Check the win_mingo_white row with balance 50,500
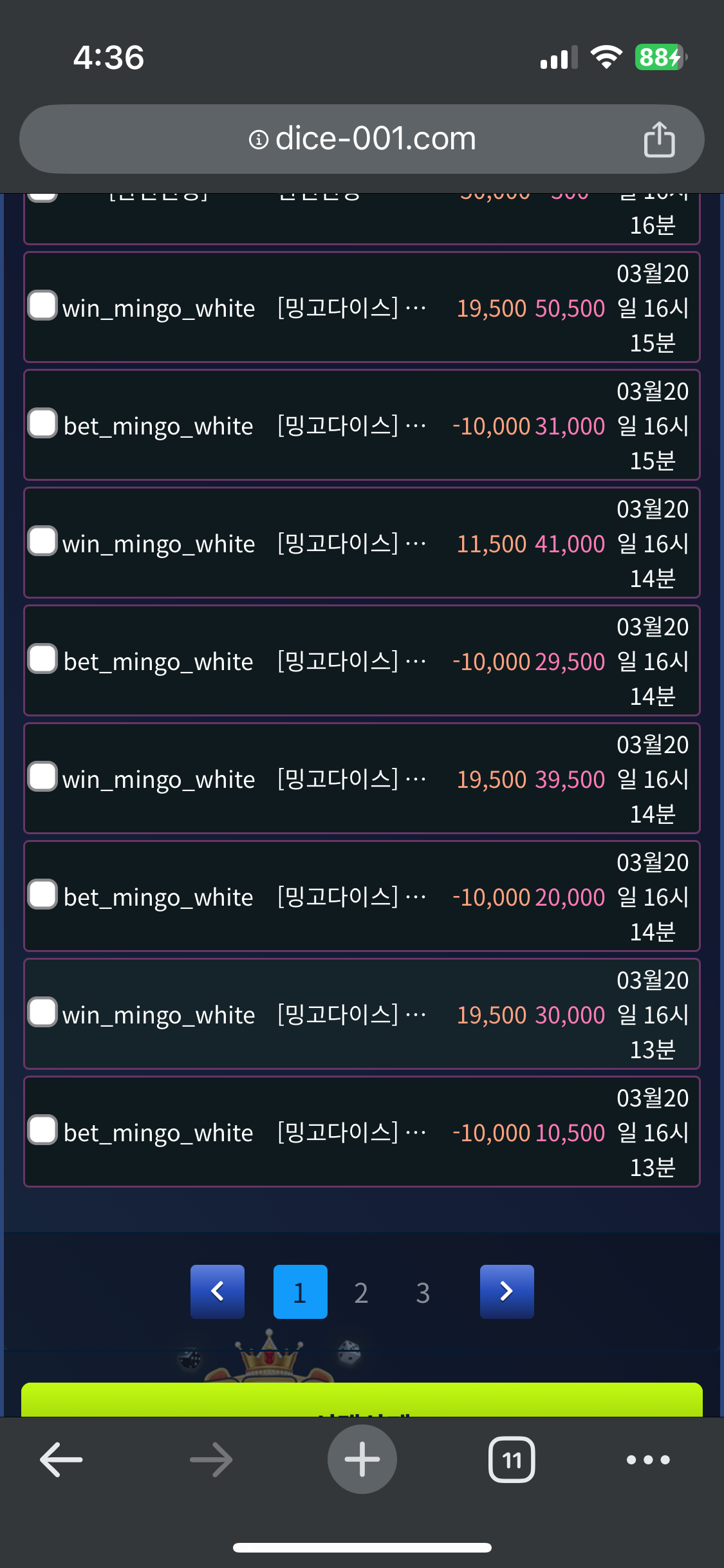 [42, 305]
